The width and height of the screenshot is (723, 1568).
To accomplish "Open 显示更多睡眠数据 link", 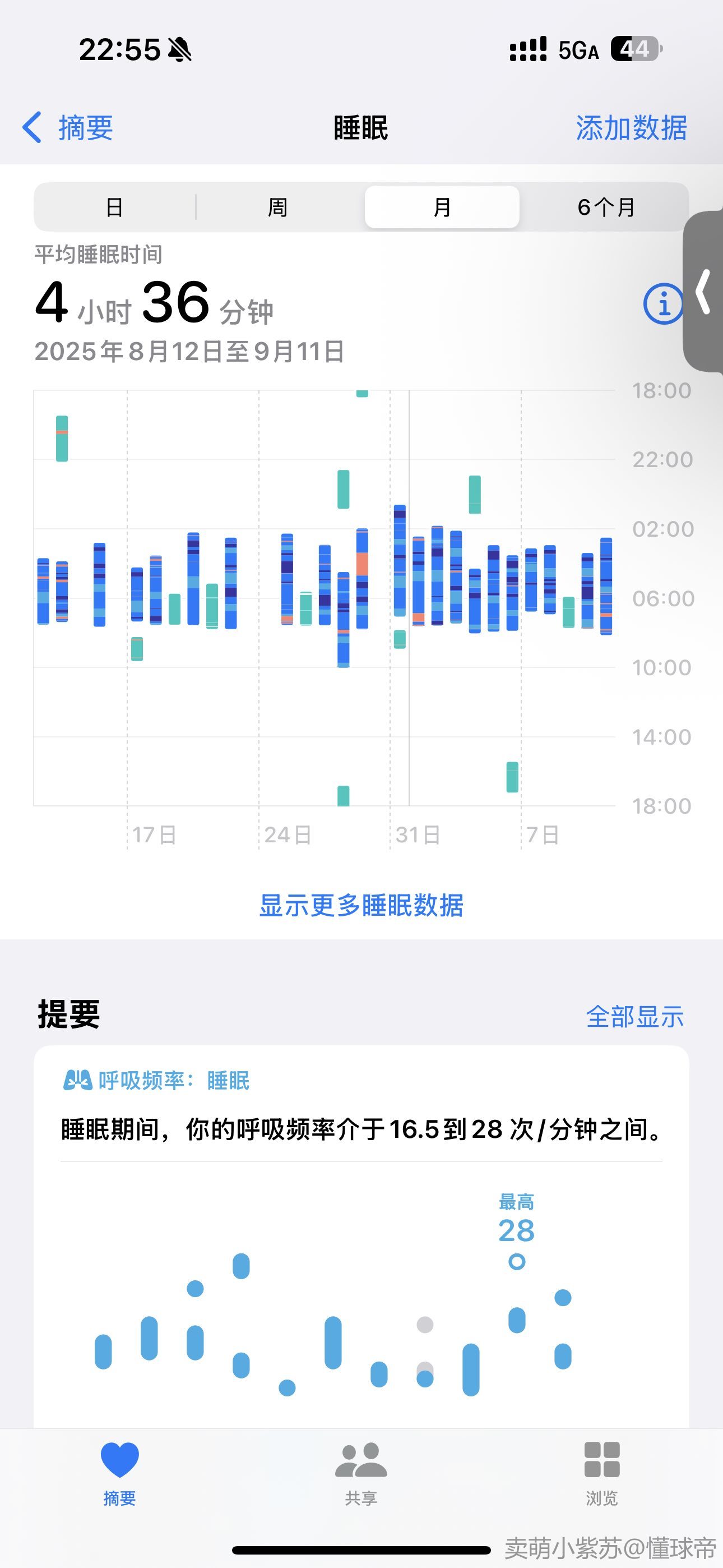I will coord(361,905).
